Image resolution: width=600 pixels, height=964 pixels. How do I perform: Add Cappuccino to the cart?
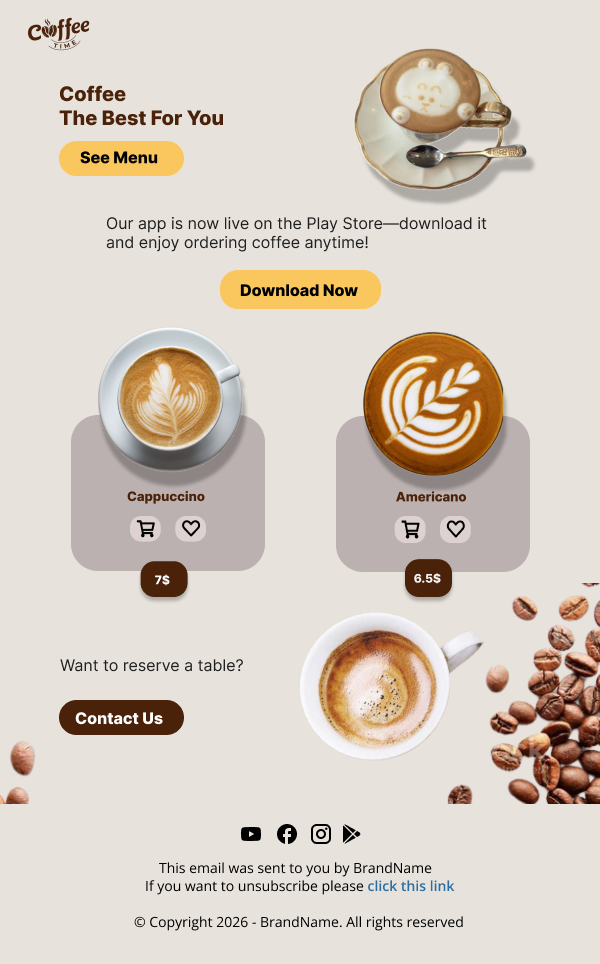[145, 529]
